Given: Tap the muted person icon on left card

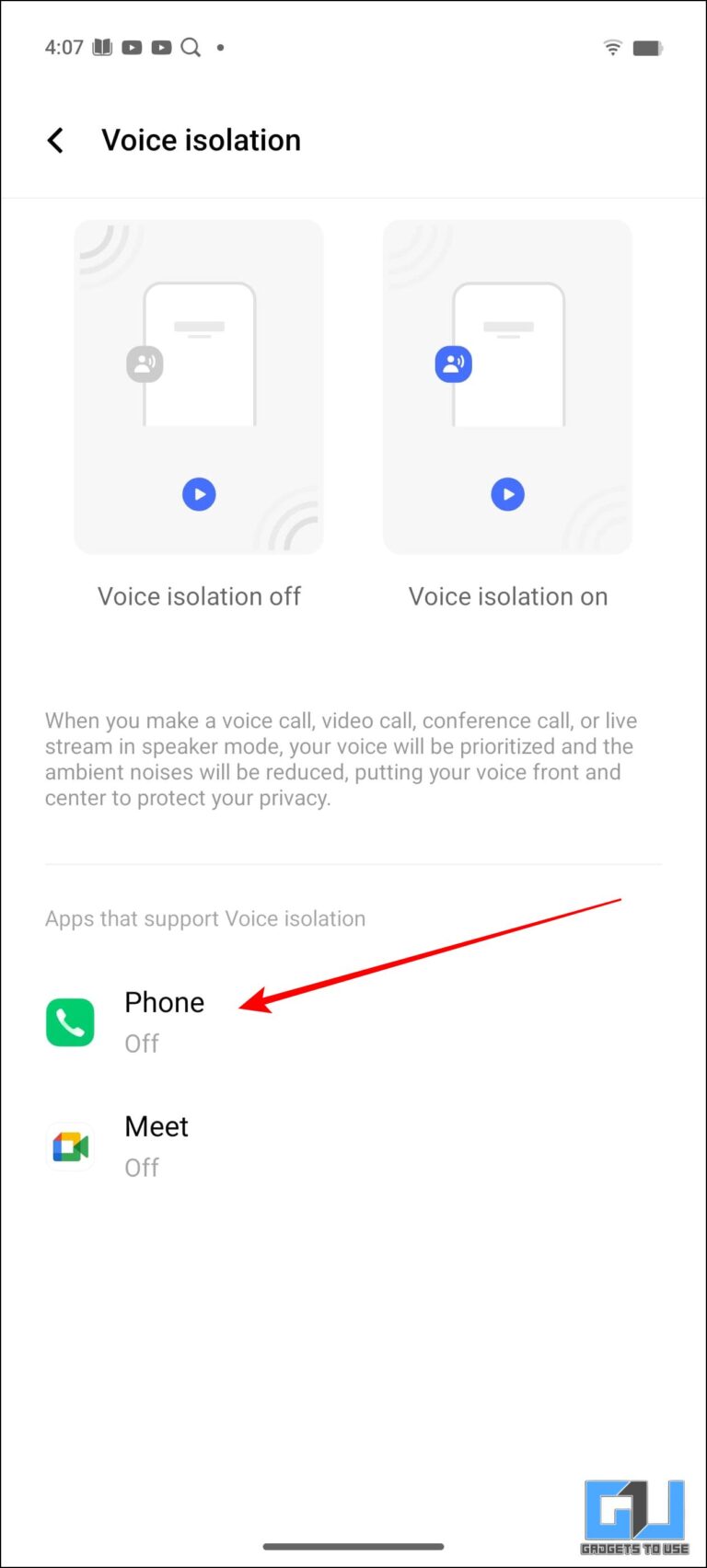Looking at the screenshot, I should click(x=144, y=363).
